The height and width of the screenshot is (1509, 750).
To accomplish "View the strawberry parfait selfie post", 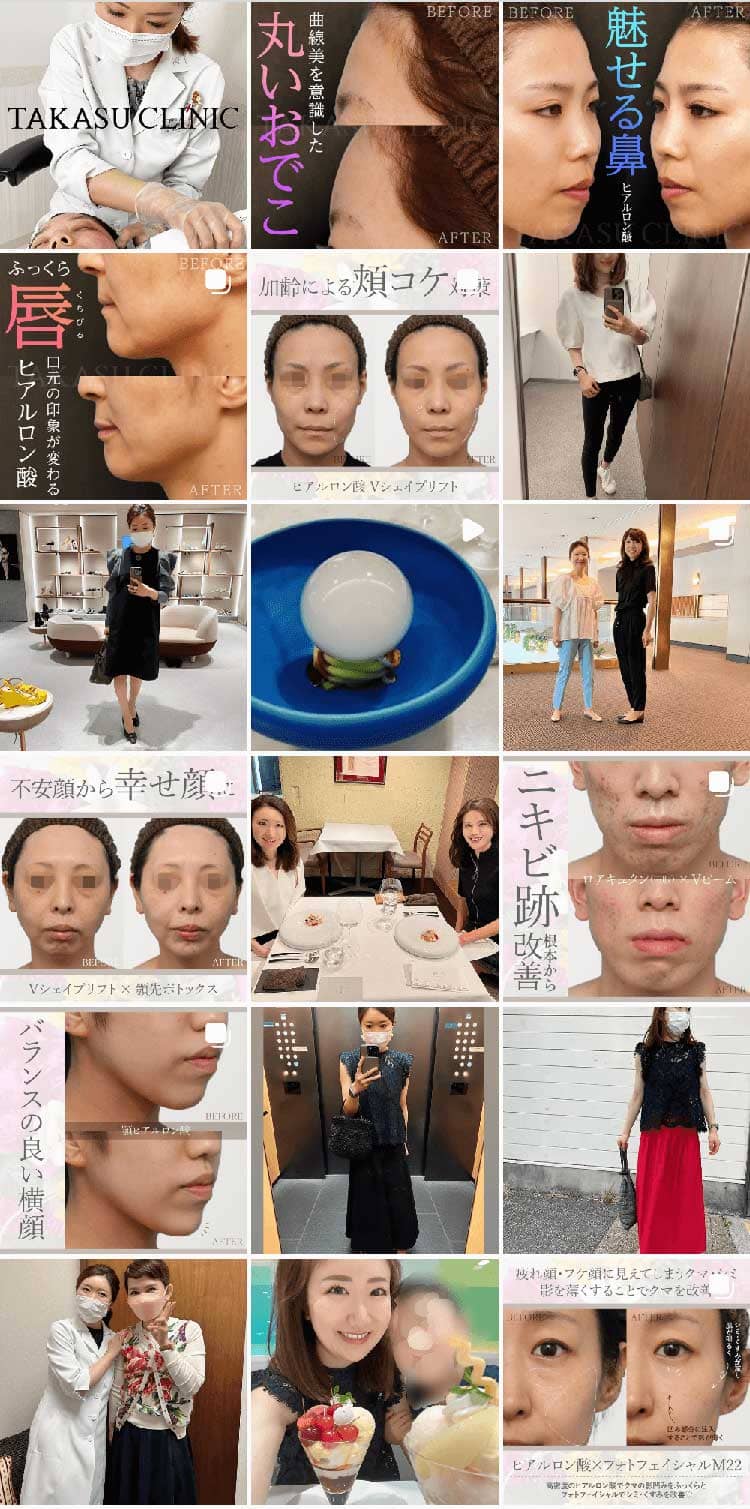I will pos(374,1383).
